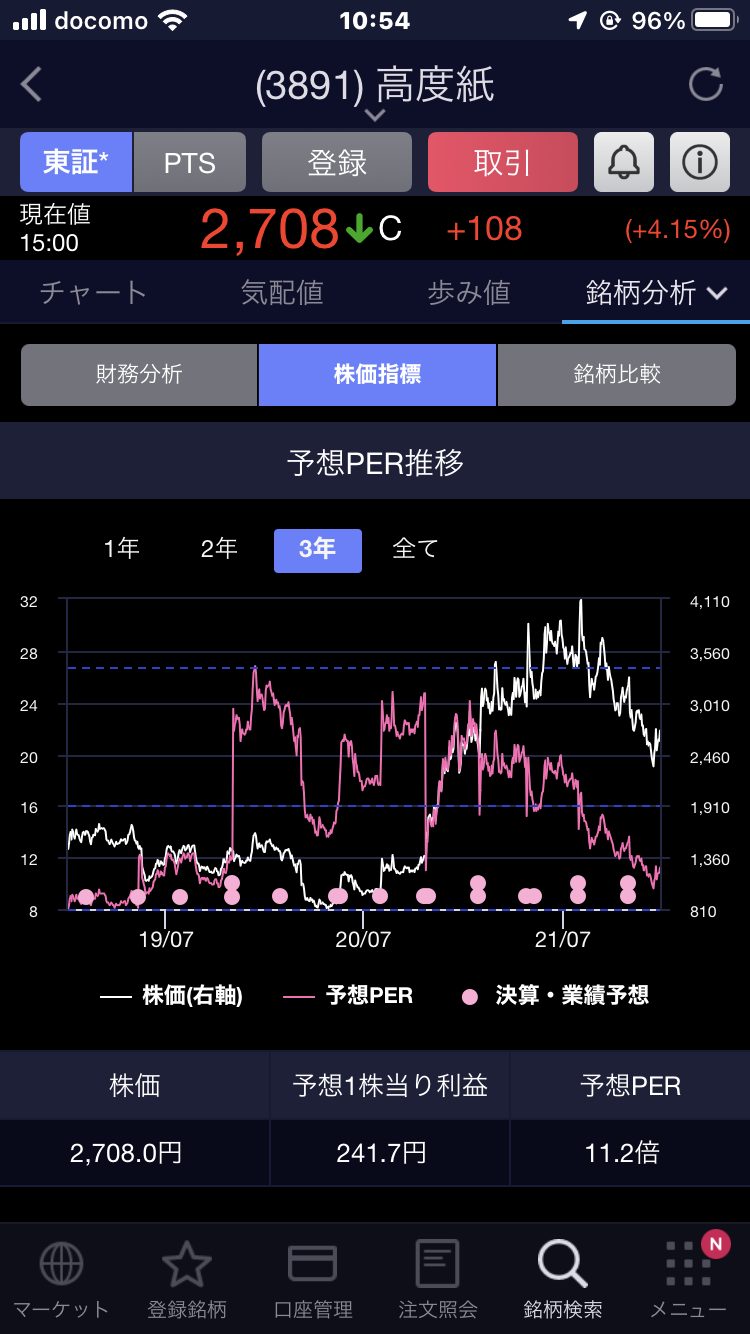Go back using the top-left arrow
Viewport: 750px width, 1334px height.
32,85
